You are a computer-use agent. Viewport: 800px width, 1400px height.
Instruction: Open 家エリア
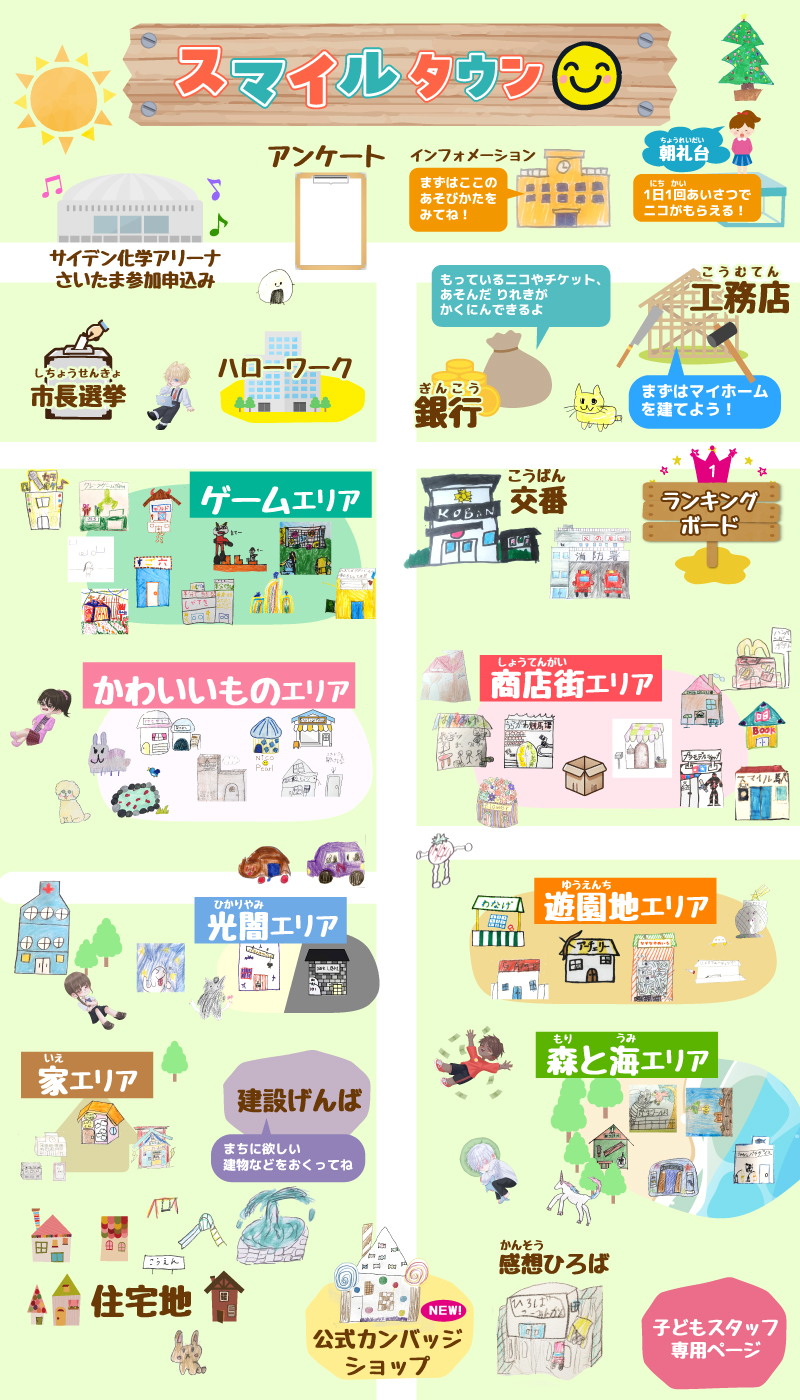coord(87,1081)
